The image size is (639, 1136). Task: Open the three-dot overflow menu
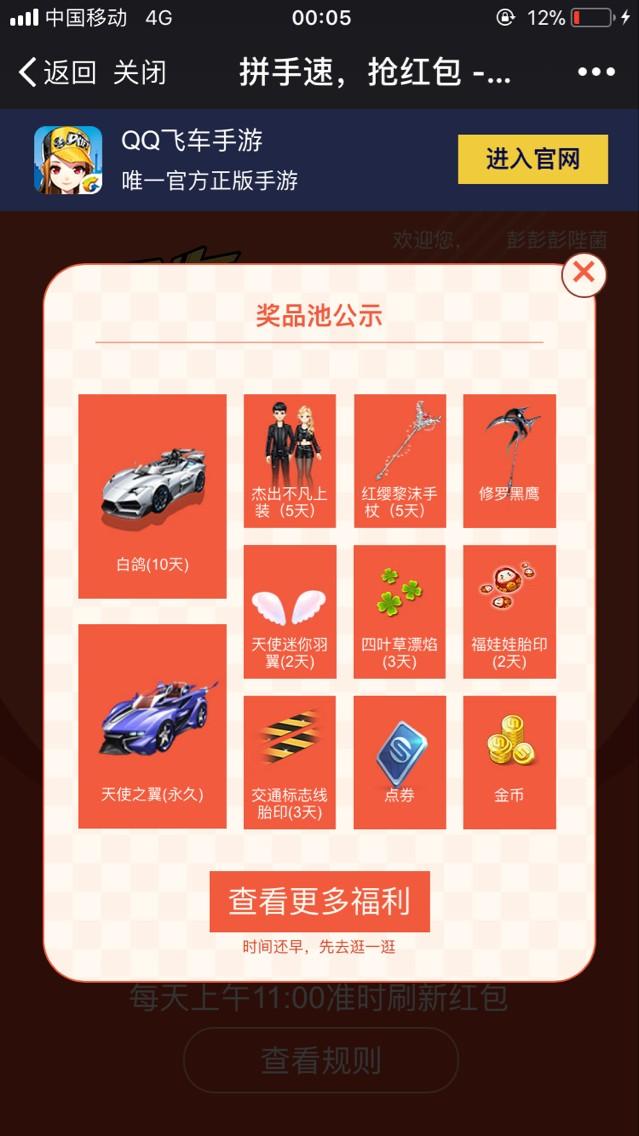point(596,72)
